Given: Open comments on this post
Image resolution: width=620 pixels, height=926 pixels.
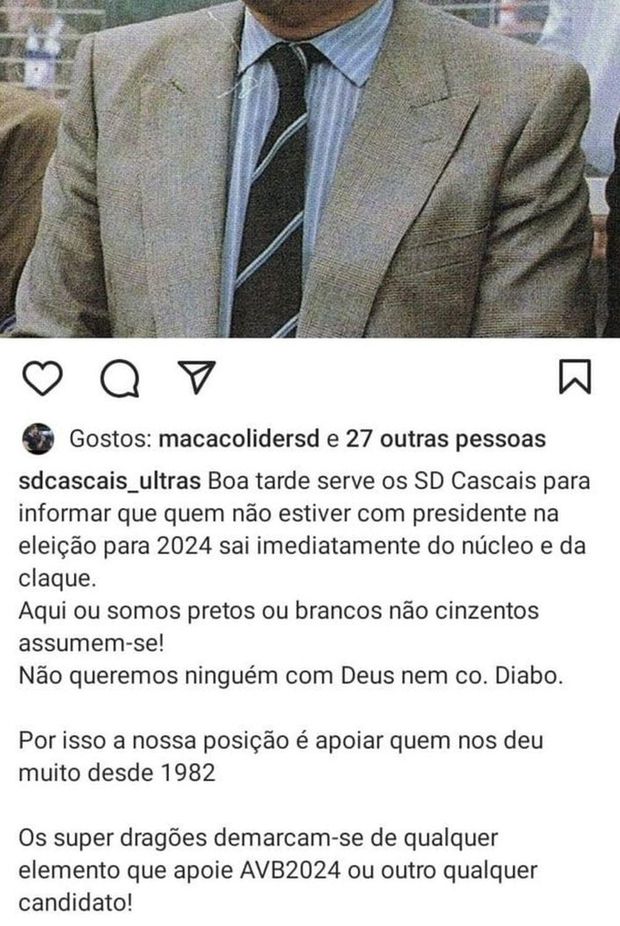Looking at the screenshot, I should [120, 377].
